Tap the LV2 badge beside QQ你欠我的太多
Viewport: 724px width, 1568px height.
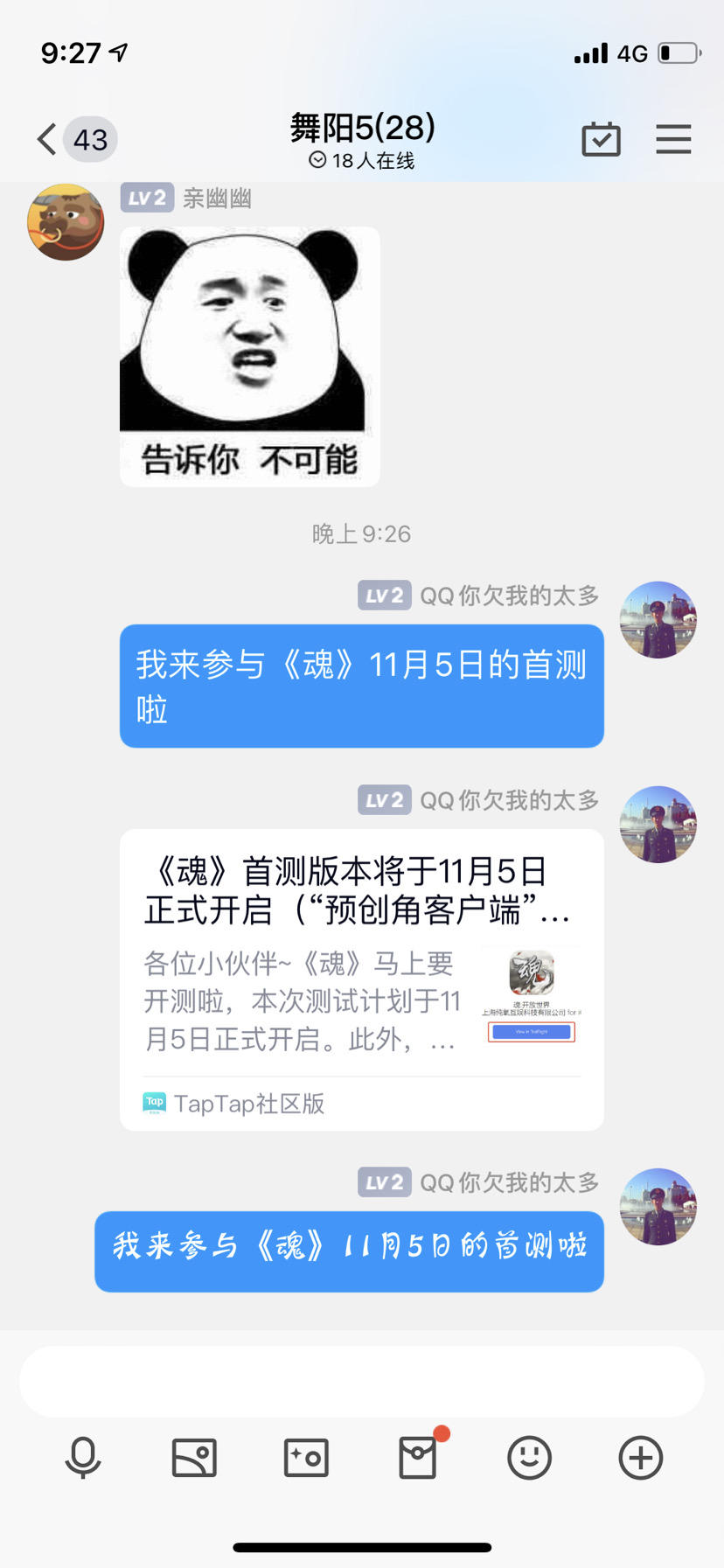coord(385,595)
